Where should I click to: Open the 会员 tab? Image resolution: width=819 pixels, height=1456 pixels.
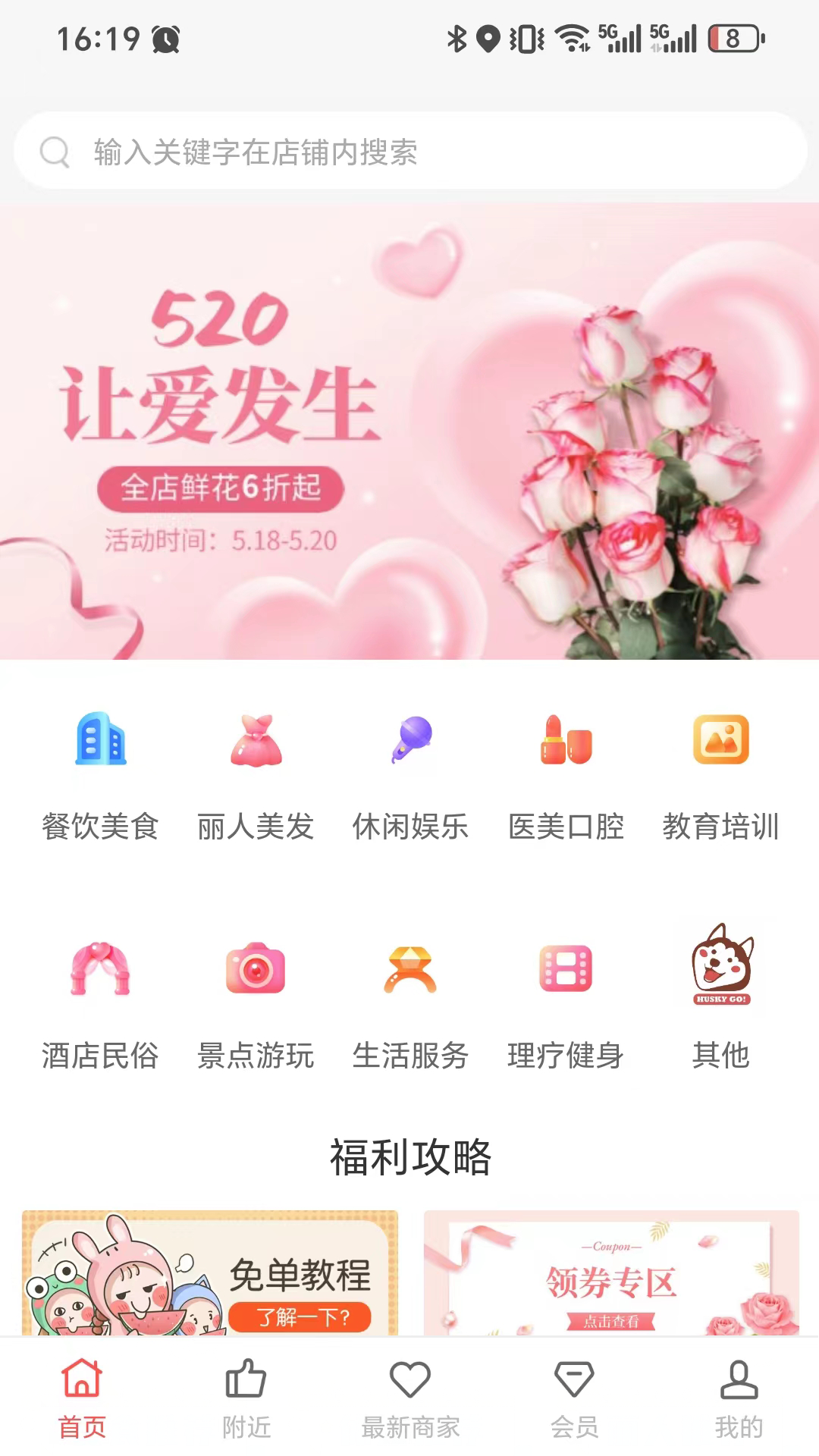tap(574, 1399)
